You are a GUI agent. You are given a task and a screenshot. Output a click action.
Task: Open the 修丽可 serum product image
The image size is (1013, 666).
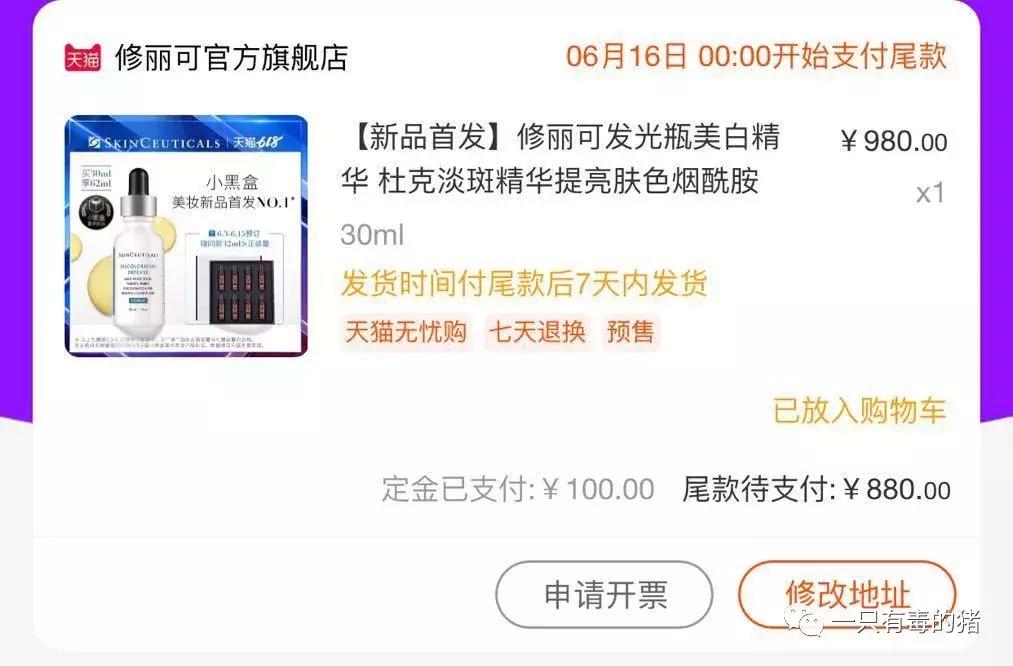(x=187, y=236)
